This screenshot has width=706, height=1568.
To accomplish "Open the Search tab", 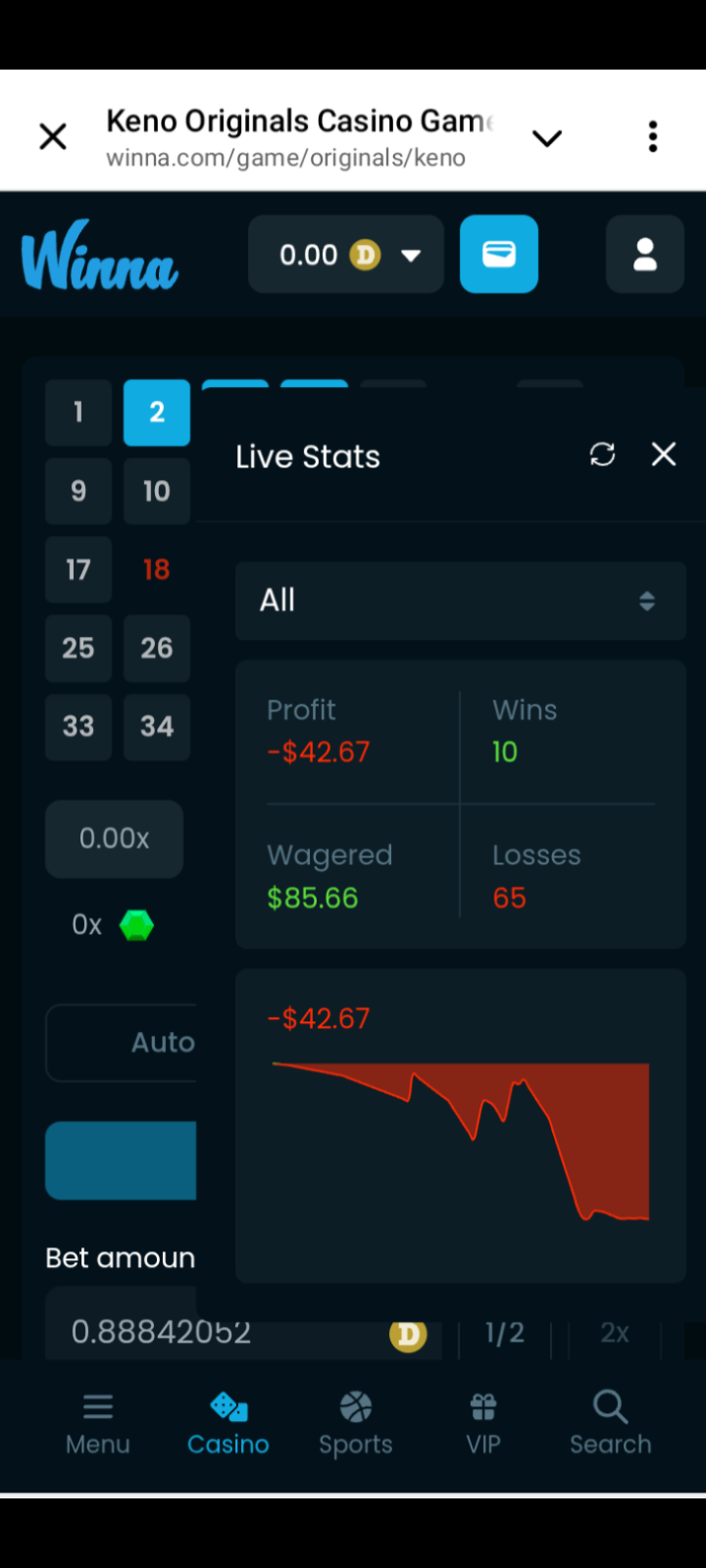I will click(610, 1424).
